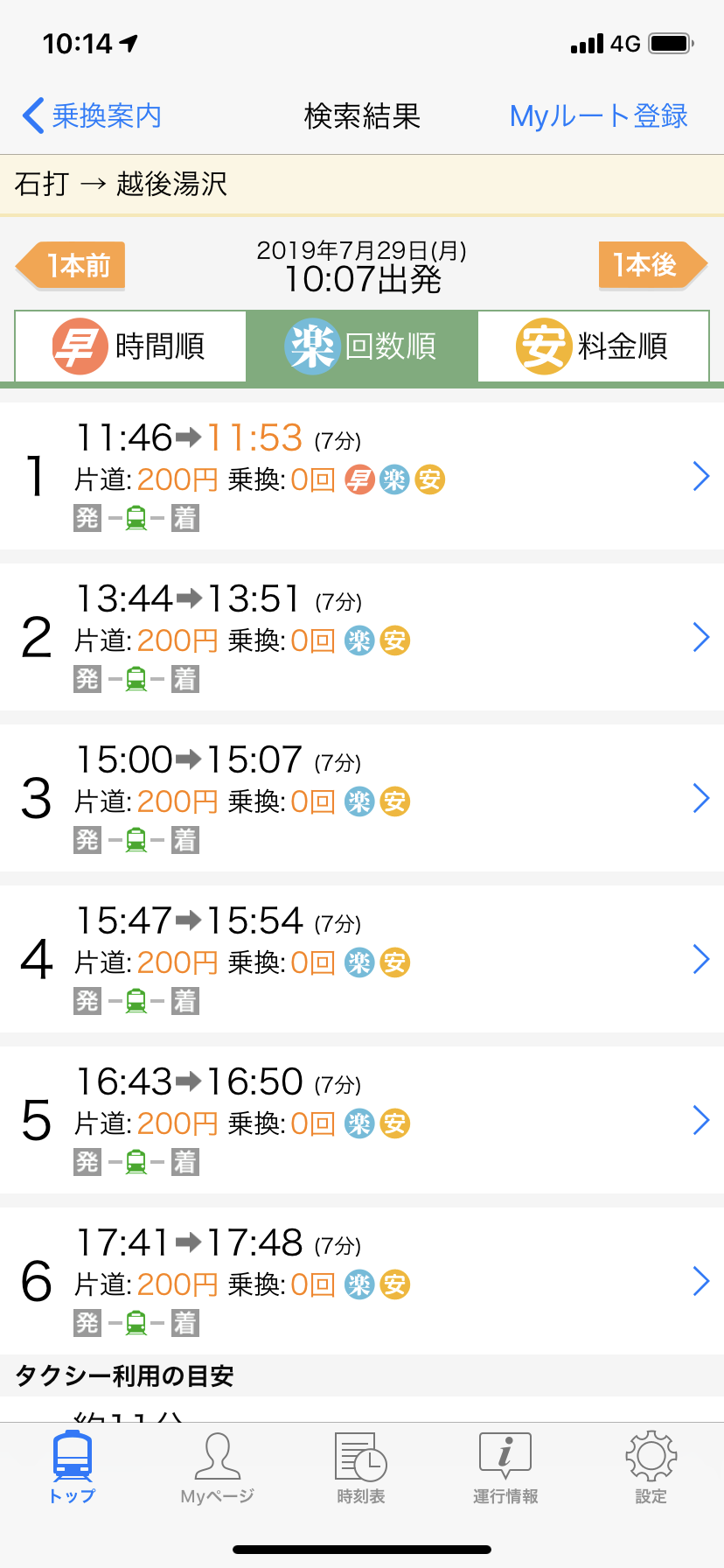The height and width of the screenshot is (1568, 724).
Task: Tap Myルート登録 to save this route
Action: 599,115
